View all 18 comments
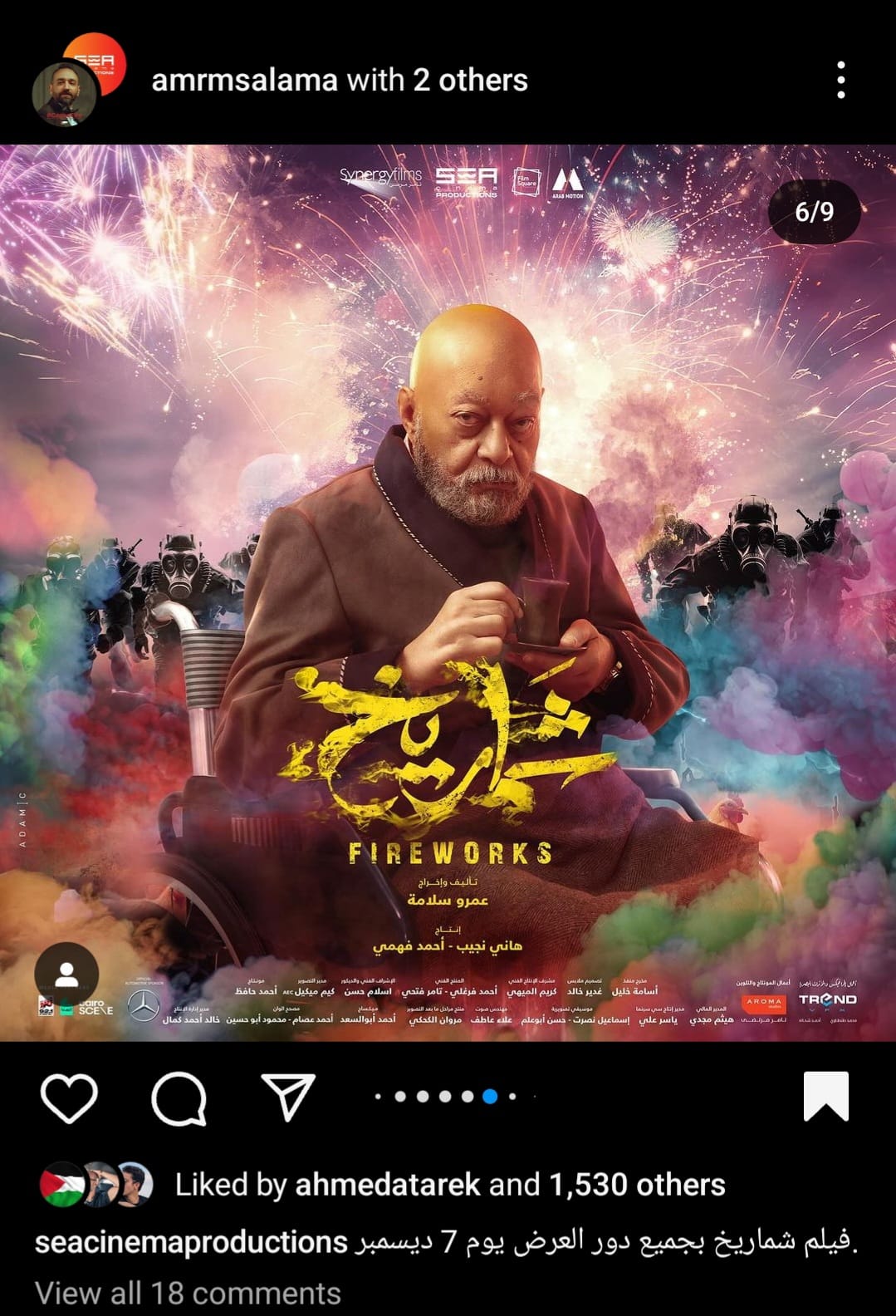 click(x=188, y=1294)
